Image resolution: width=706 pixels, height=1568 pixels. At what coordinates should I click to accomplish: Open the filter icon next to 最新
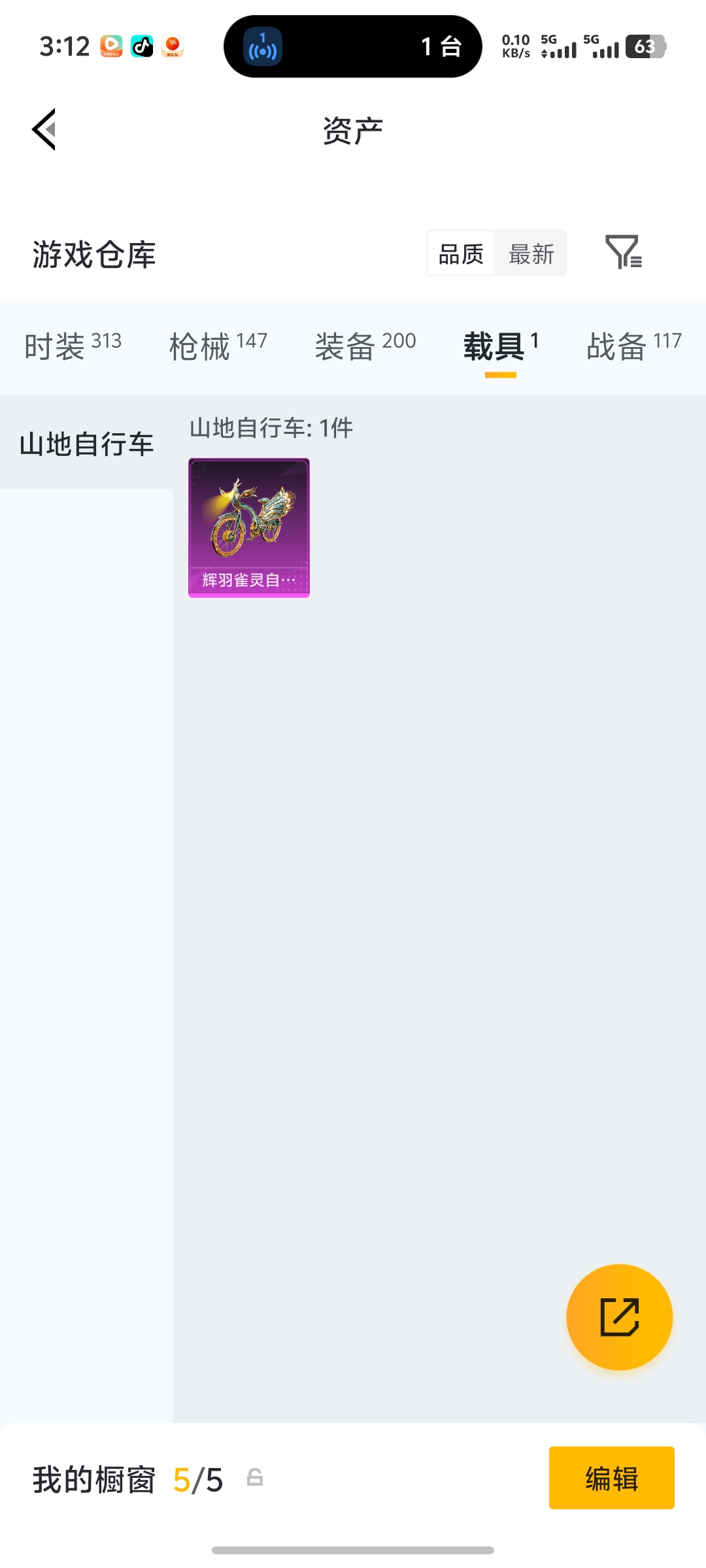(x=623, y=252)
